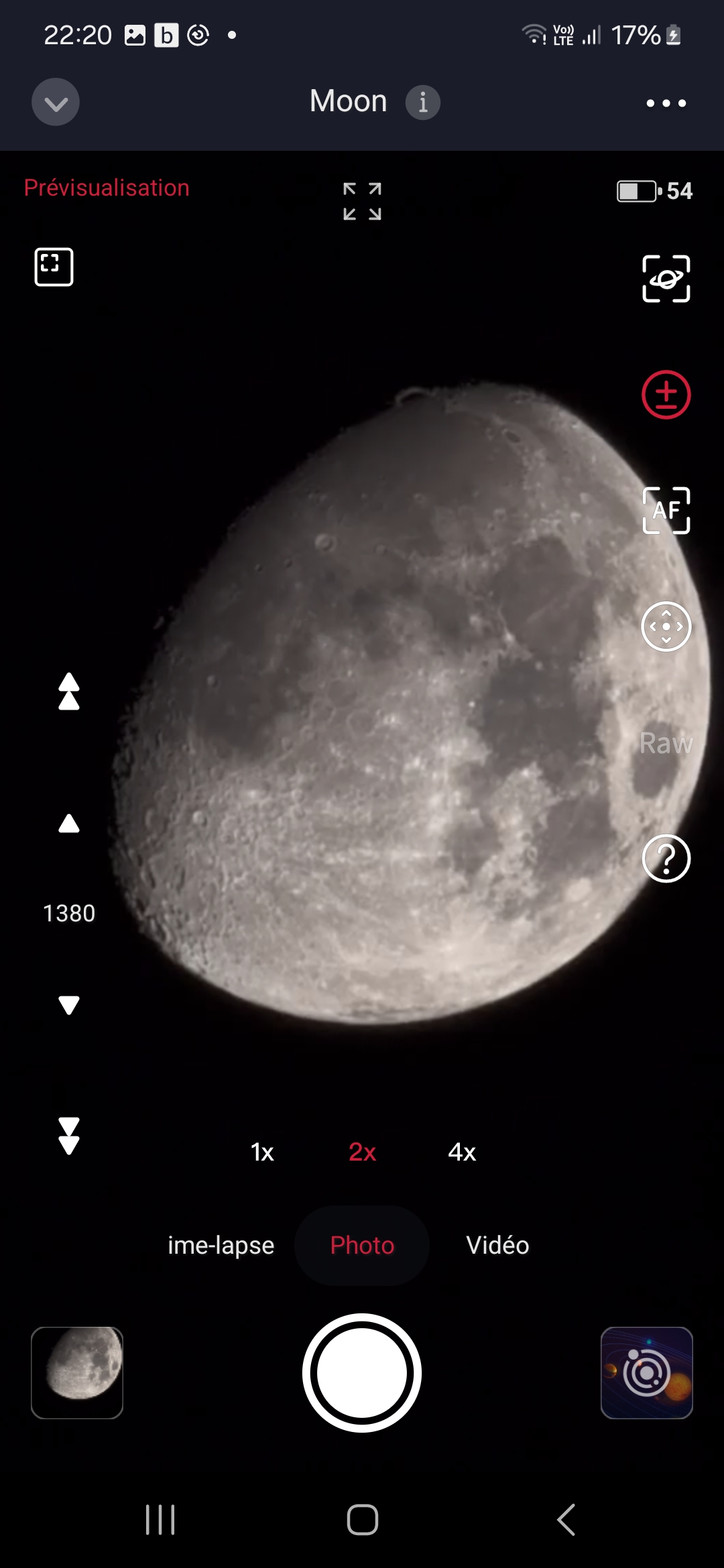Select 4x zoom
The width and height of the screenshot is (724, 1568).
[x=462, y=1152]
